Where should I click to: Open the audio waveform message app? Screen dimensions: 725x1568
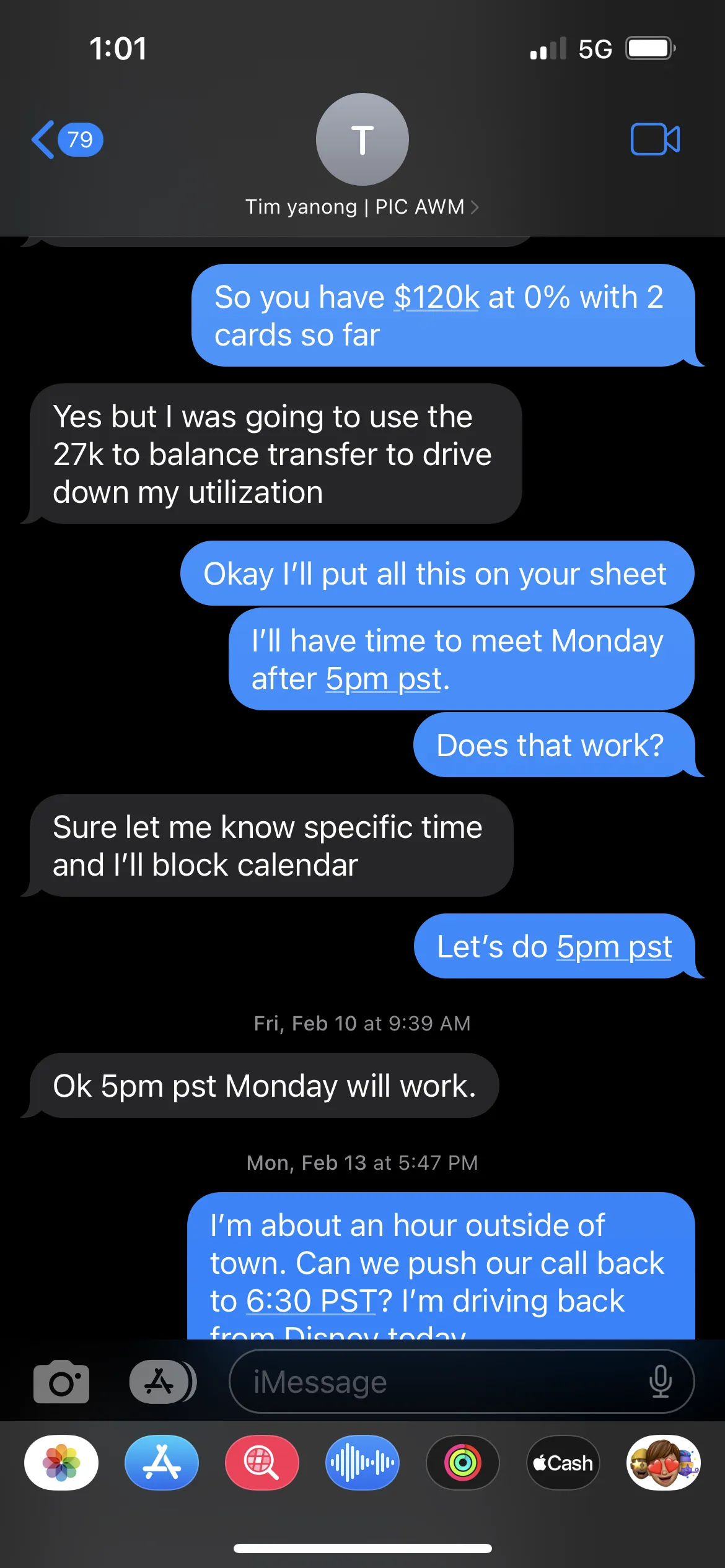pyautogui.click(x=362, y=1463)
